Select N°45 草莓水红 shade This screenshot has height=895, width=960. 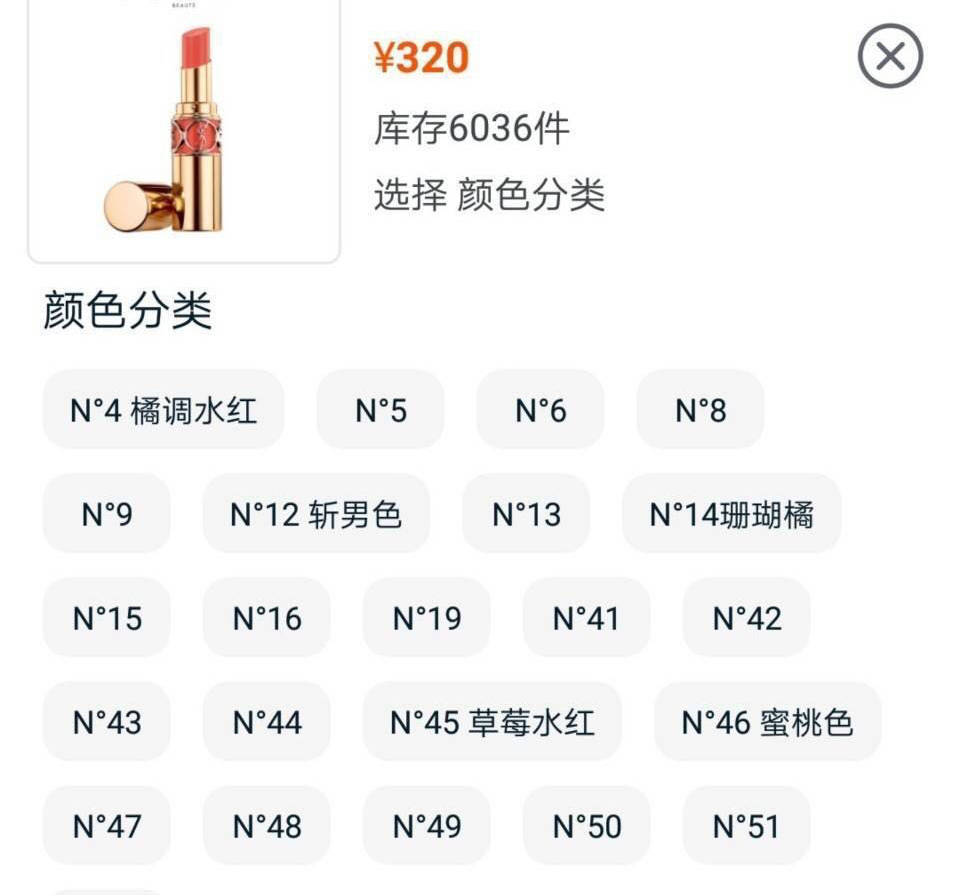(492, 722)
